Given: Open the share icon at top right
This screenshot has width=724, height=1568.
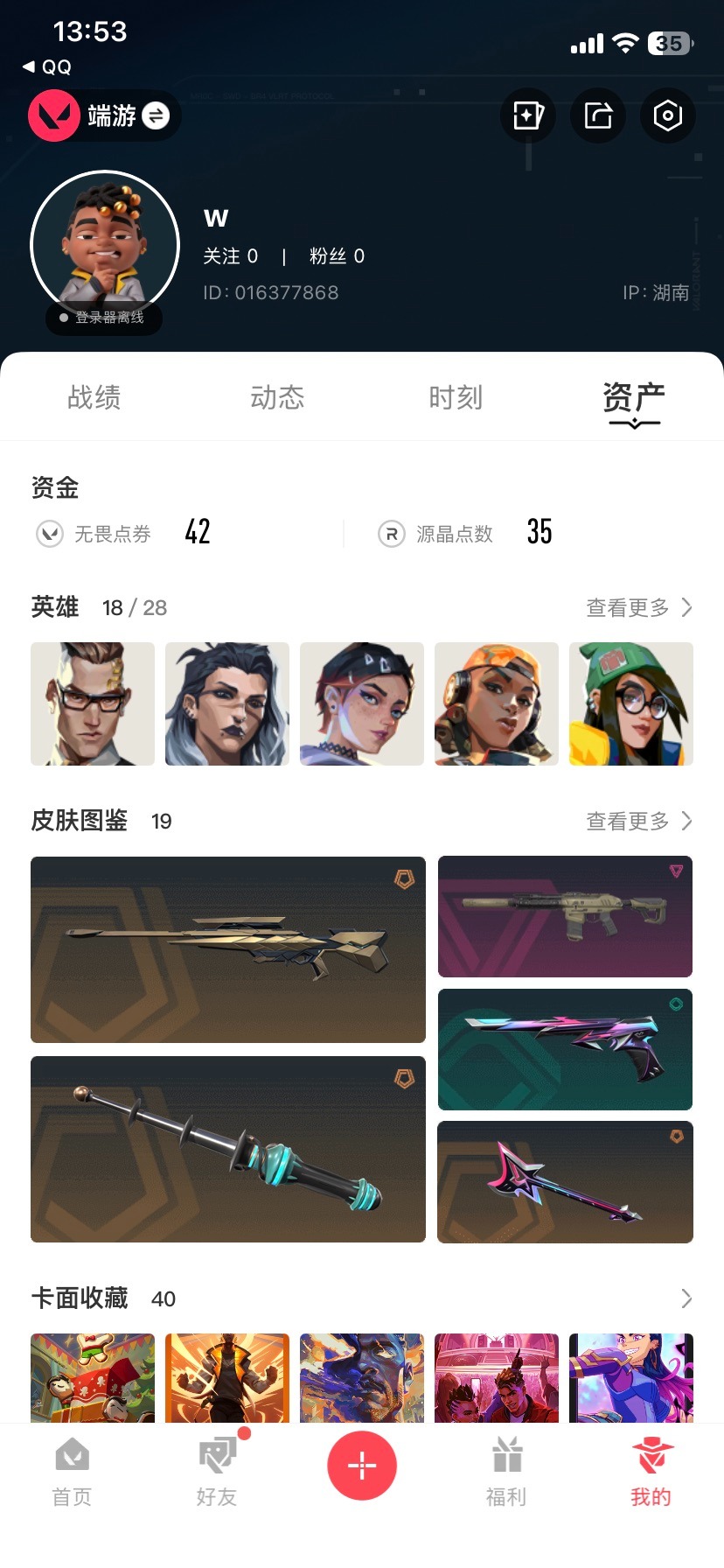Looking at the screenshot, I should pyautogui.click(x=598, y=115).
